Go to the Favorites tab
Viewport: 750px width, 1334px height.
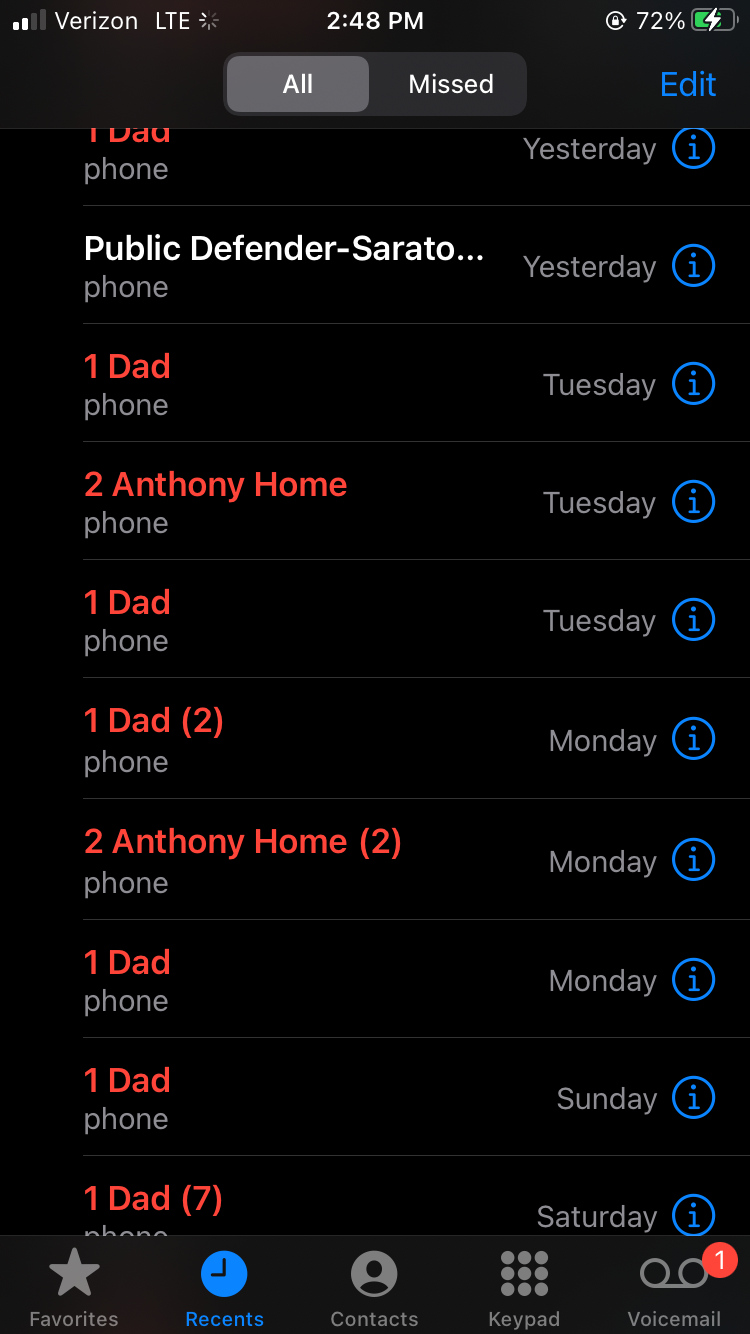pos(74,1288)
